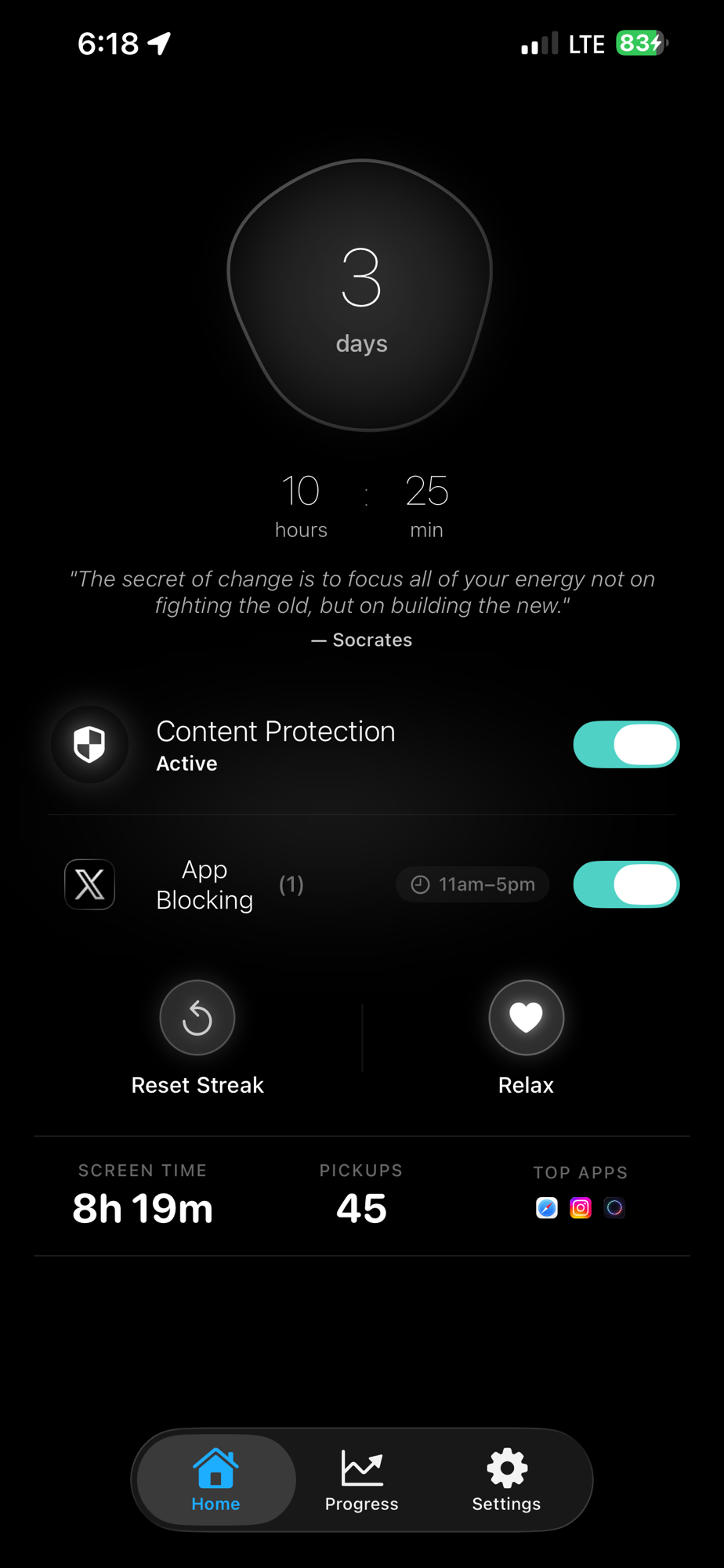Click the gear icon in the bottom bar
Screen dimensions: 724x1568
pos(506,1468)
